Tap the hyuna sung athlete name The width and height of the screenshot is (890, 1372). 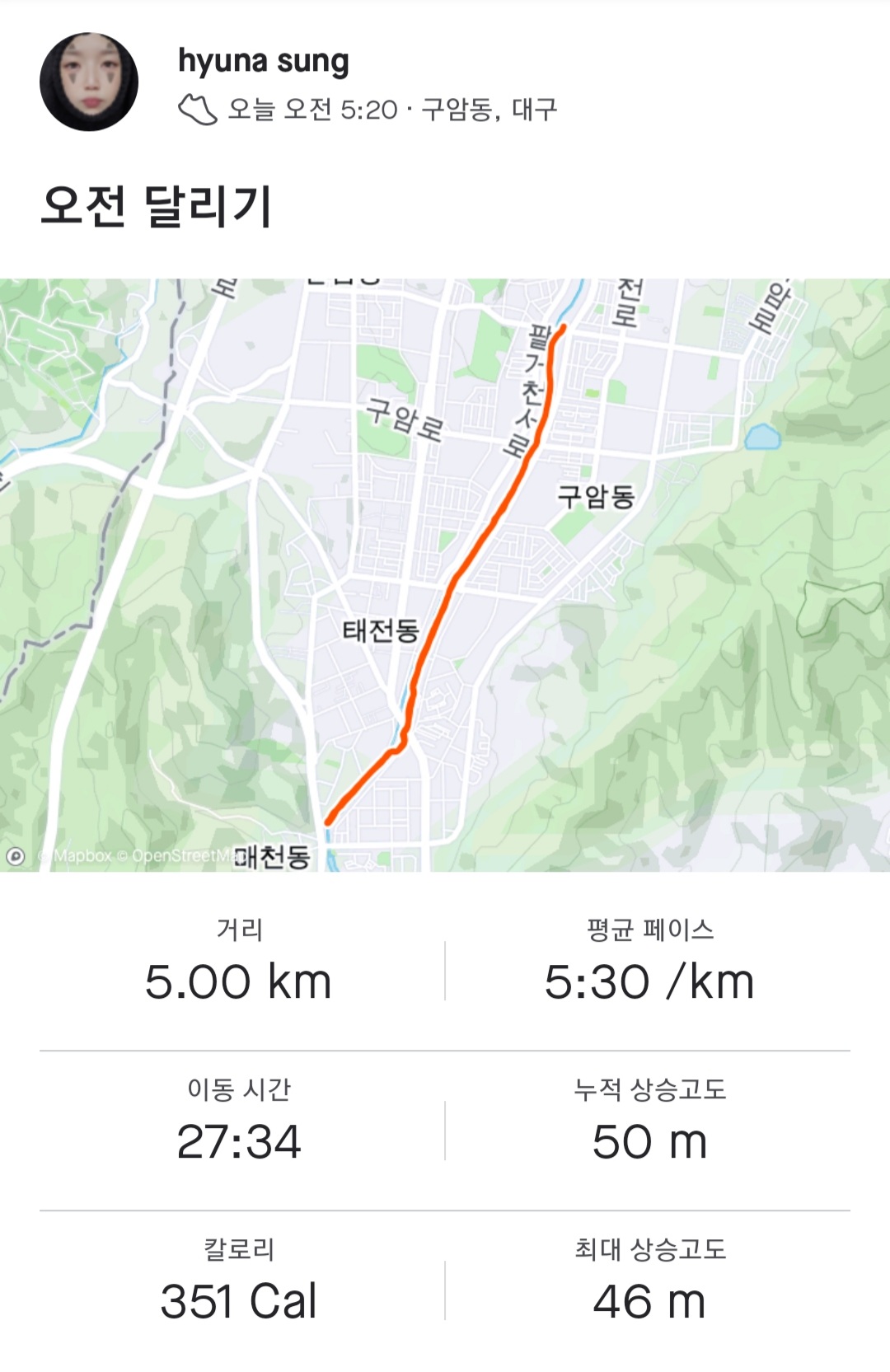[x=264, y=61]
